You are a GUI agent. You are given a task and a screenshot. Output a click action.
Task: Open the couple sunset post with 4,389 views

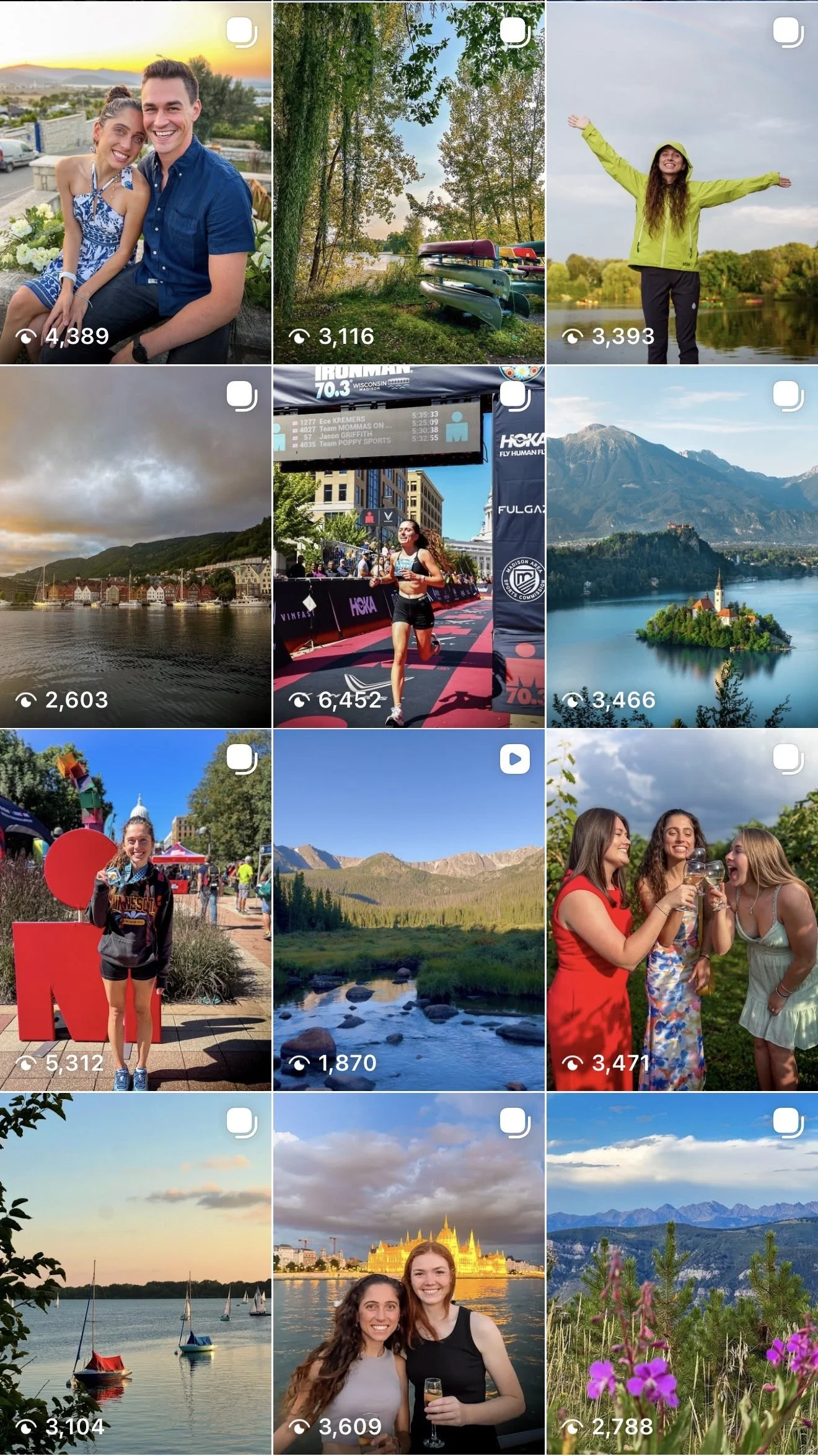point(136,182)
